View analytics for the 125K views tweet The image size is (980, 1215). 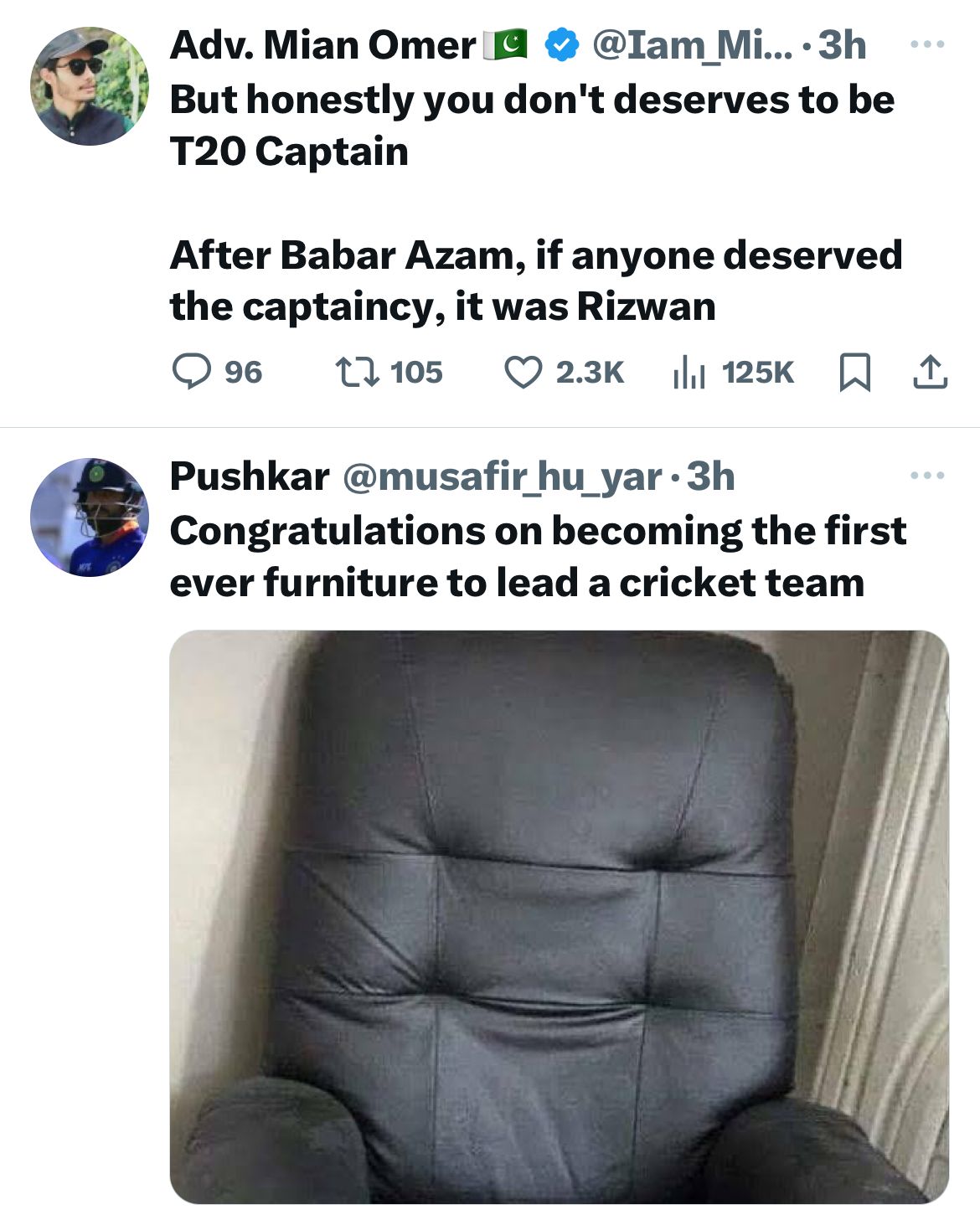pos(689,372)
